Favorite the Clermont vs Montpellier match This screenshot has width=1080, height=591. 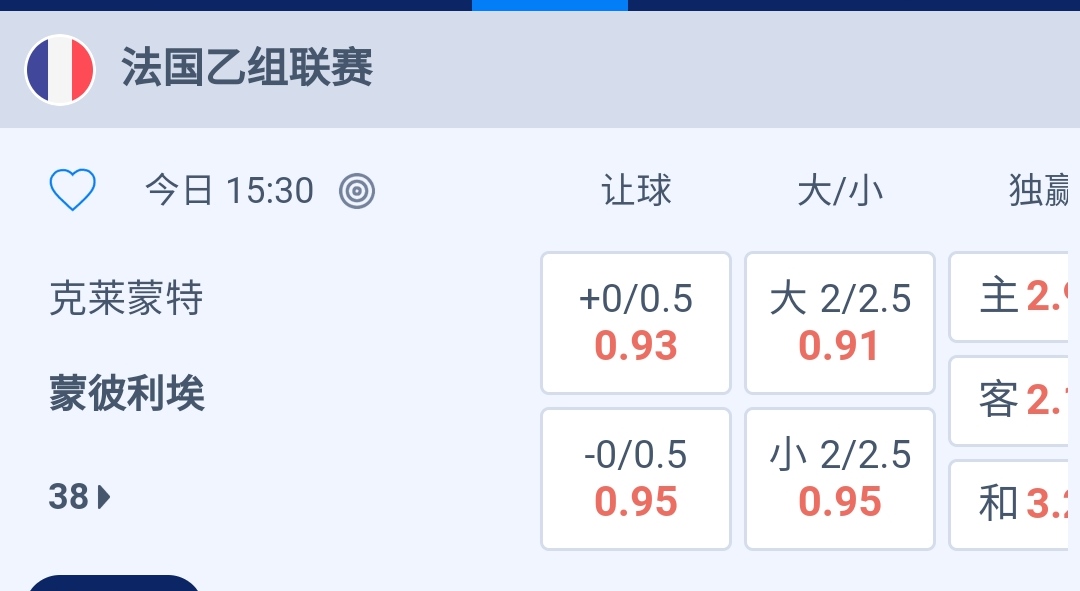pos(72,190)
